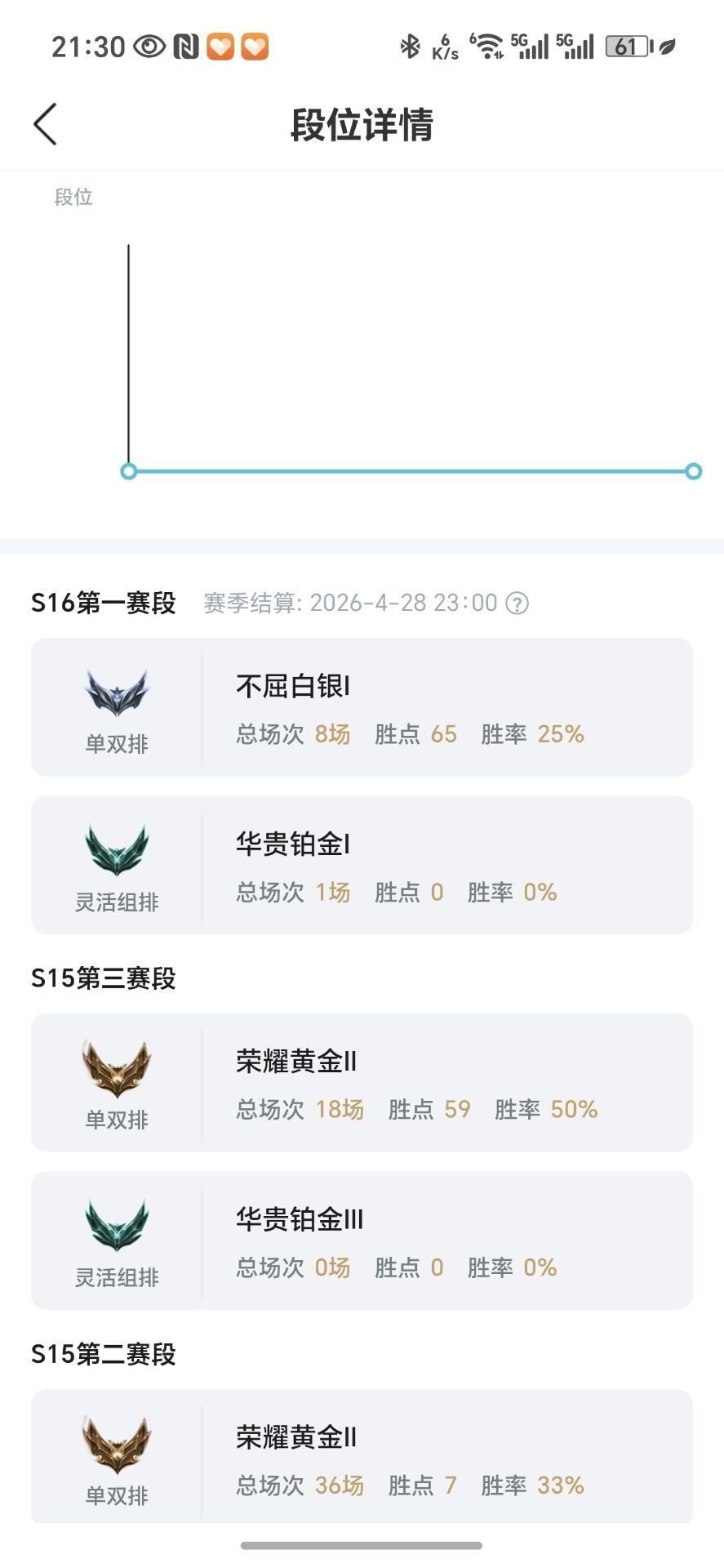
Task: Tap the 华贵铂金III rank badge icon
Action: (118, 1225)
